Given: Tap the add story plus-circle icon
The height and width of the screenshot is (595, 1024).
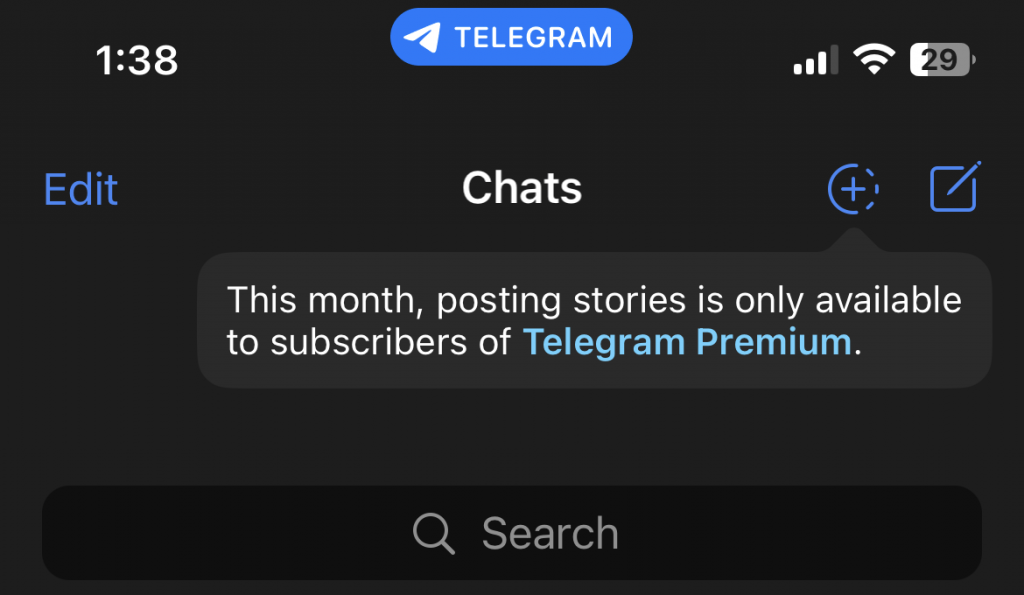Looking at the screenshot, I should click(x=853, y=189).
